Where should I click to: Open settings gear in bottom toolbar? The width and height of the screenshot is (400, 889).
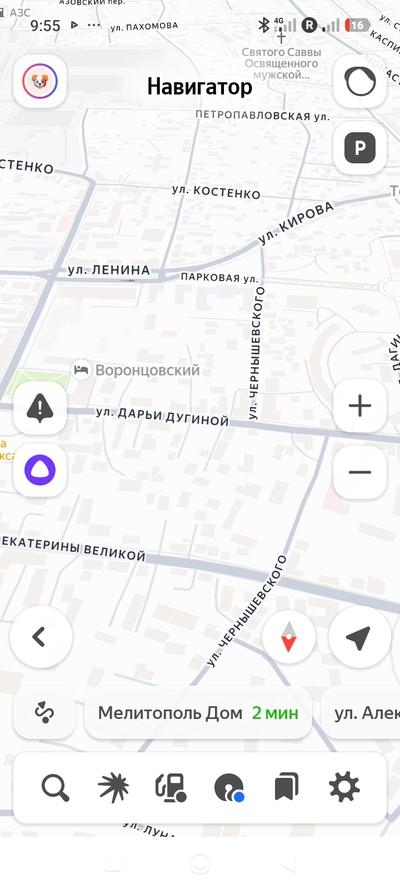344,788
